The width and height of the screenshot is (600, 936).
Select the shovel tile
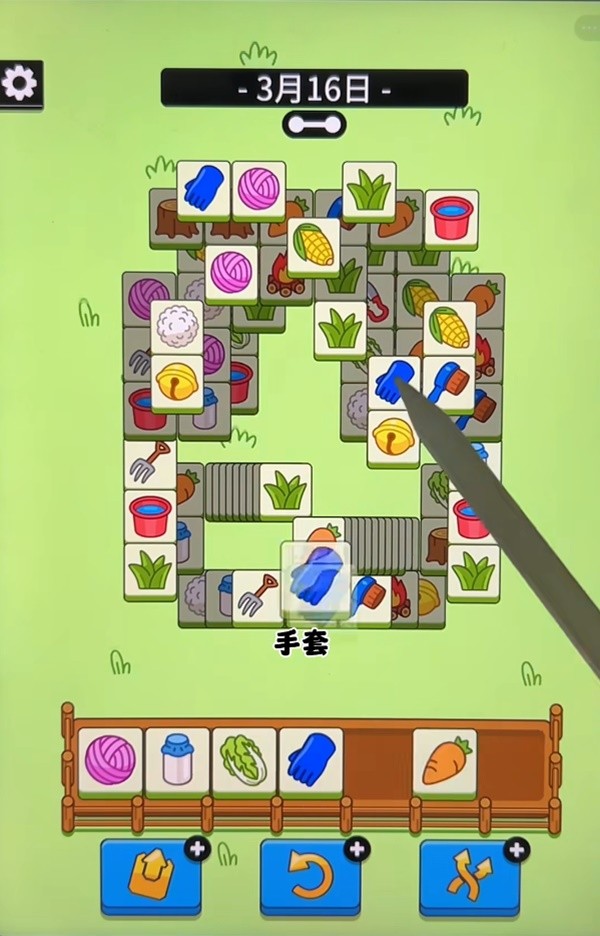tap(256, 596)
